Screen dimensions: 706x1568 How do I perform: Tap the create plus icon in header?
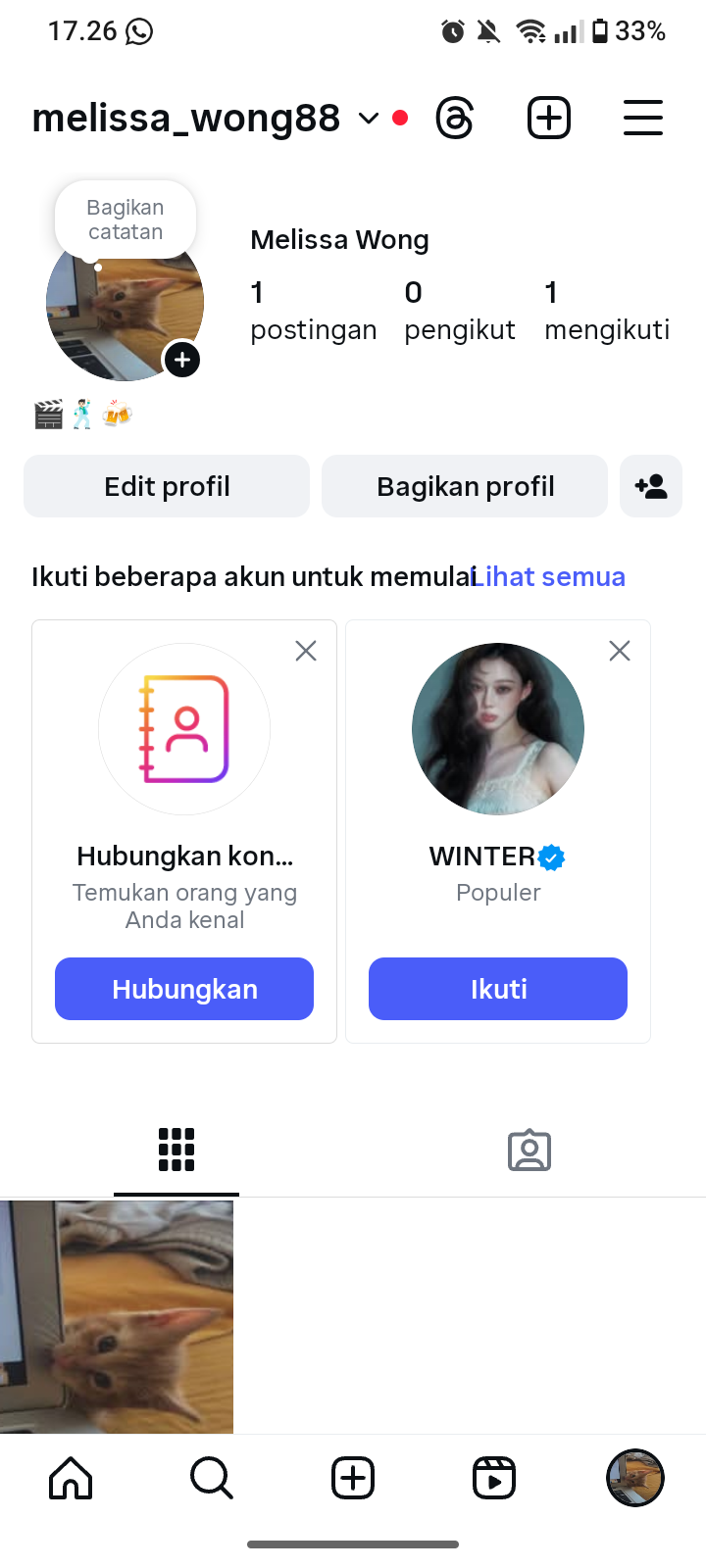(549, 119)
